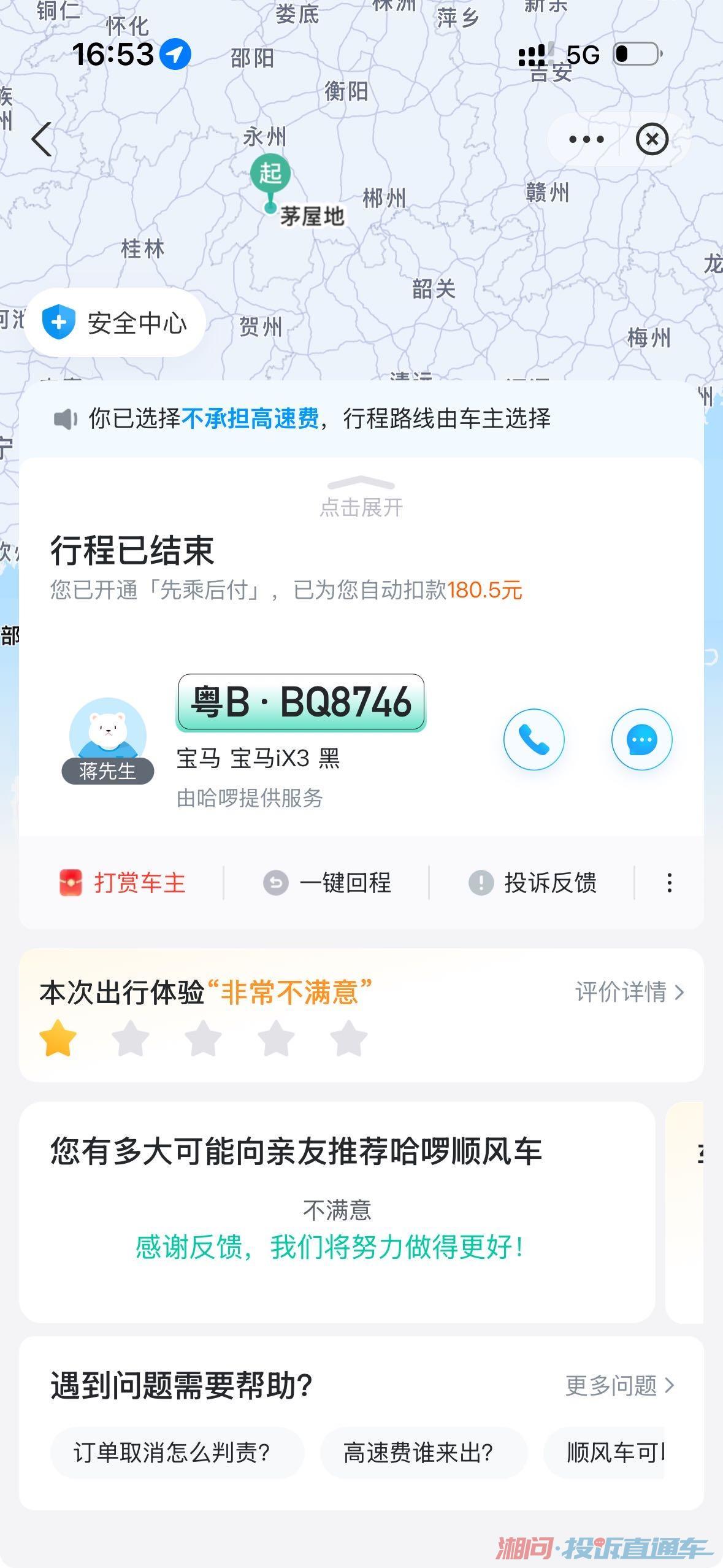Open the vertical dots more options
This screenshot has height=1568, width=723.
(x=669, y=883)
